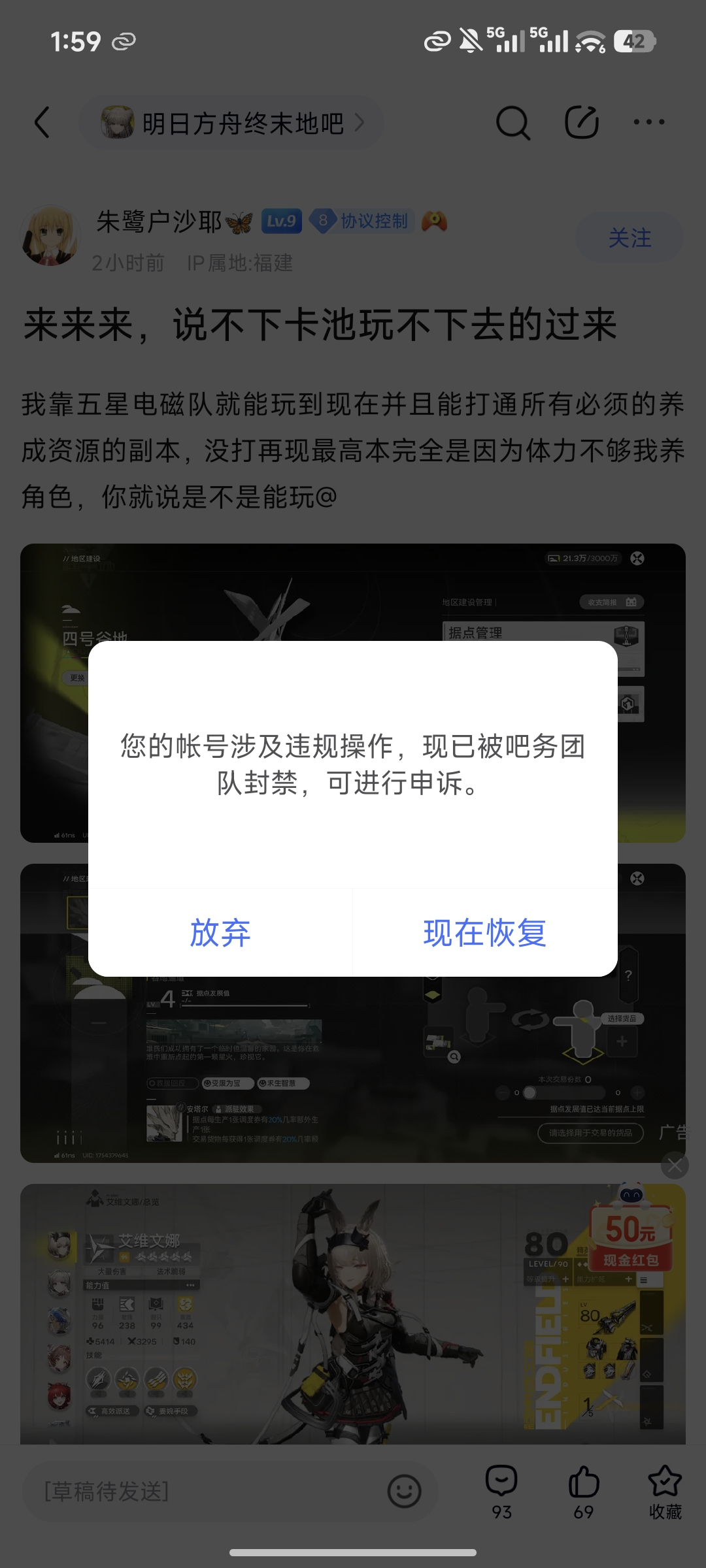This screenshot has width=706, height=1568.
Task: Like the post with thumbs-up
Action: tap(584, 1491)
